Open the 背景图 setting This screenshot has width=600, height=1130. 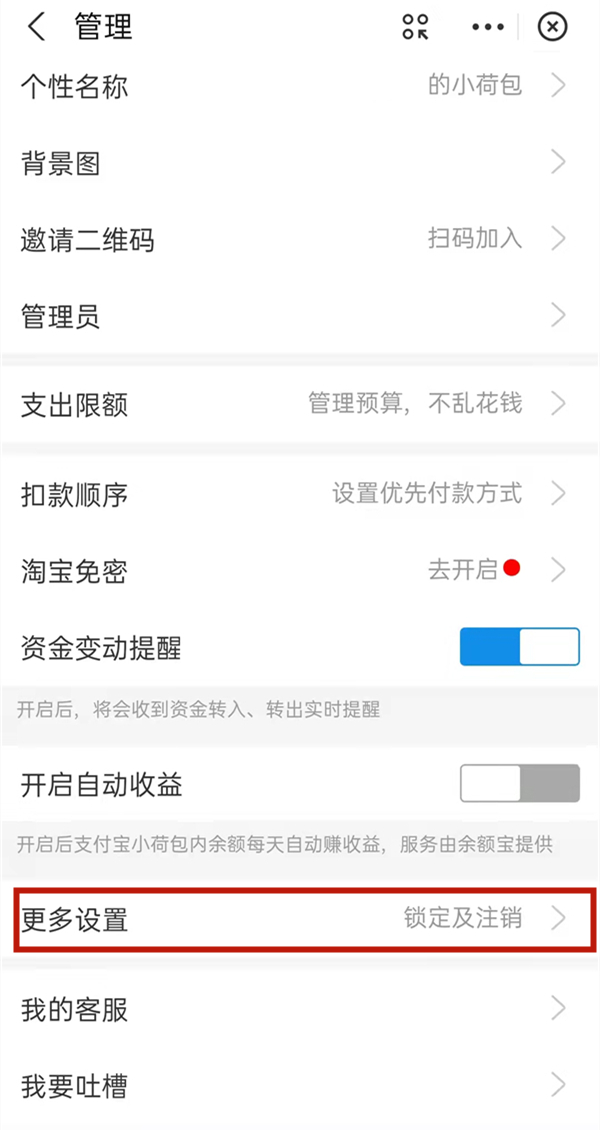pyautogui.click(x=300, y=163)
